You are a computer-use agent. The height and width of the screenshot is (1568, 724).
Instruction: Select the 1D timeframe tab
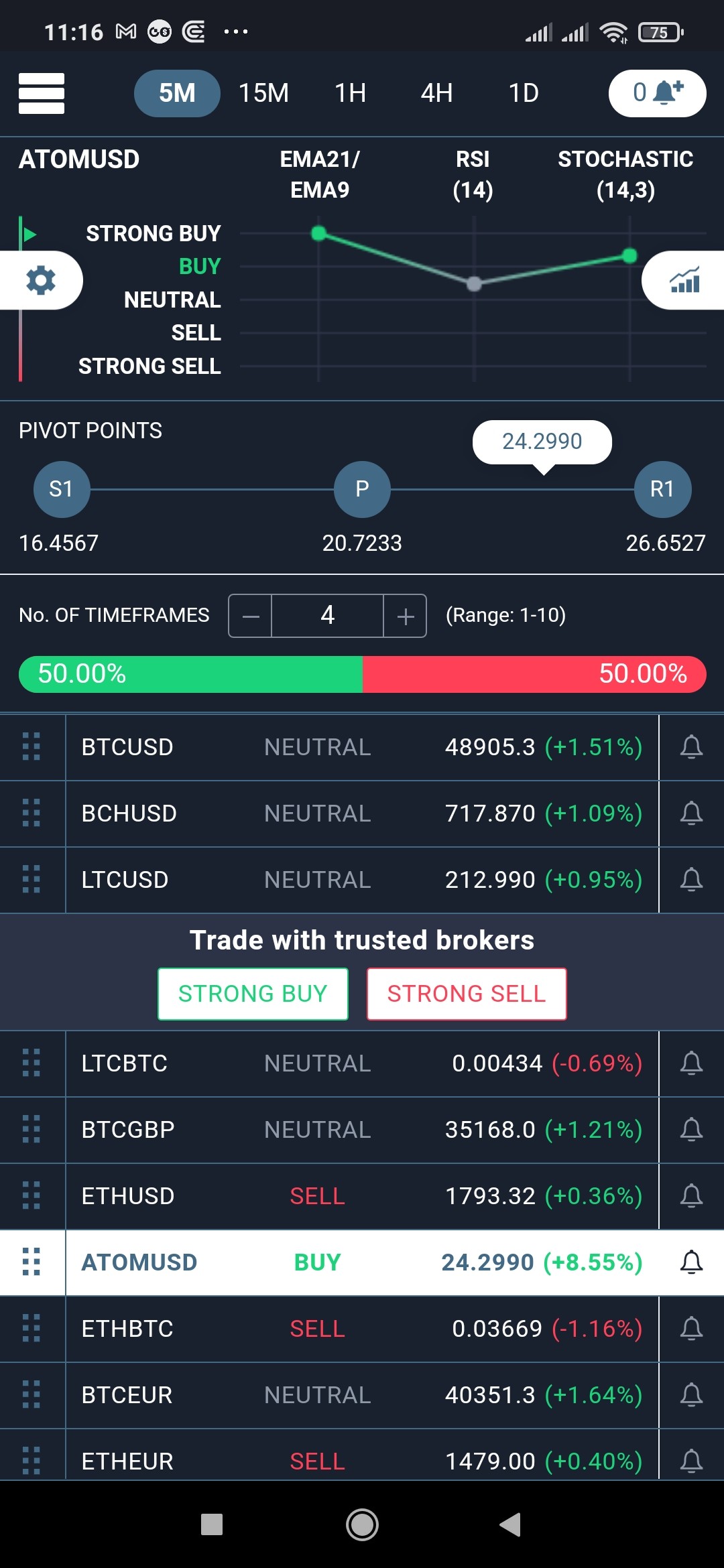[x=524, y=93]
